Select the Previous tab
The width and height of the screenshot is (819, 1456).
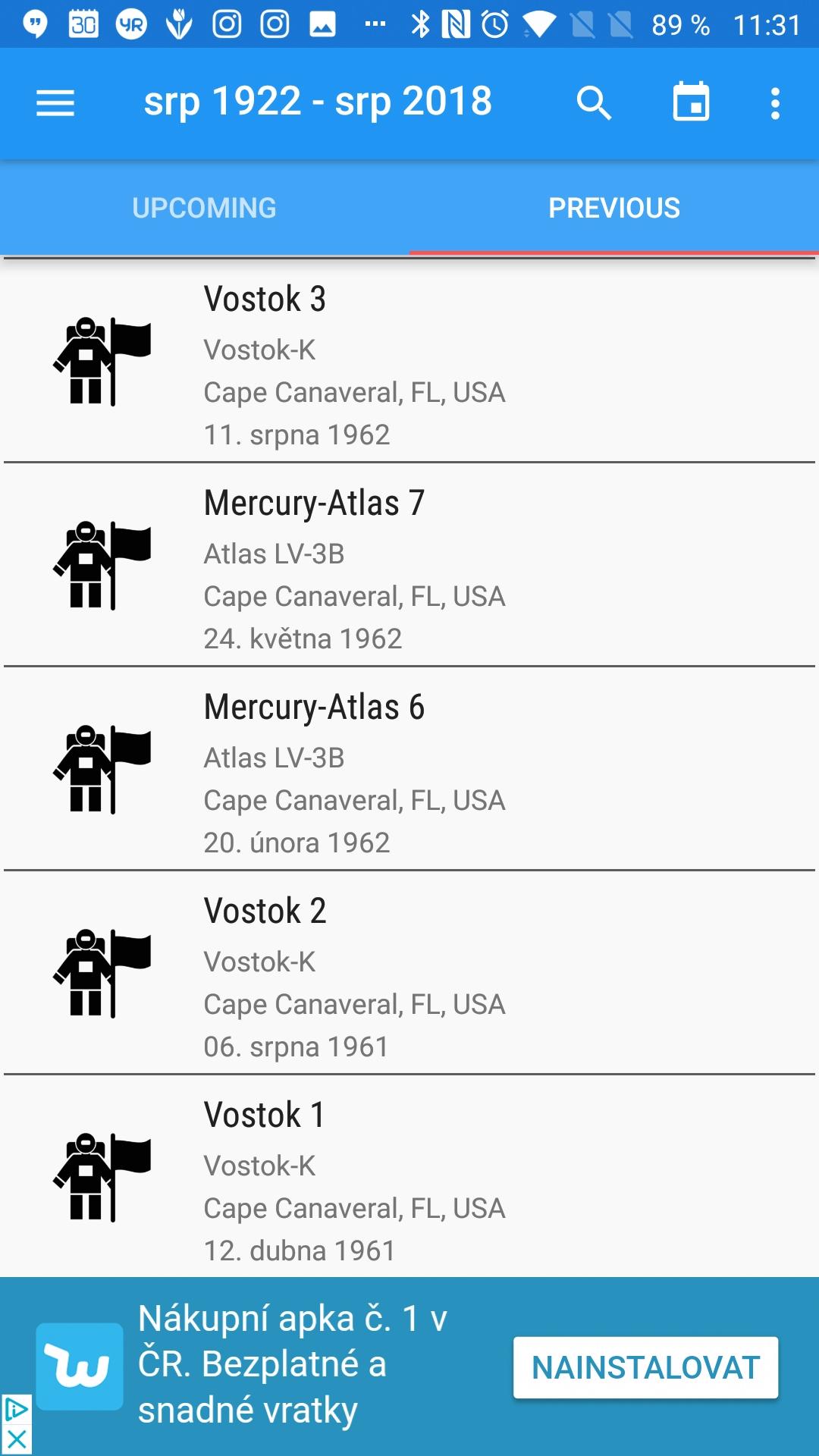[614, 208]
